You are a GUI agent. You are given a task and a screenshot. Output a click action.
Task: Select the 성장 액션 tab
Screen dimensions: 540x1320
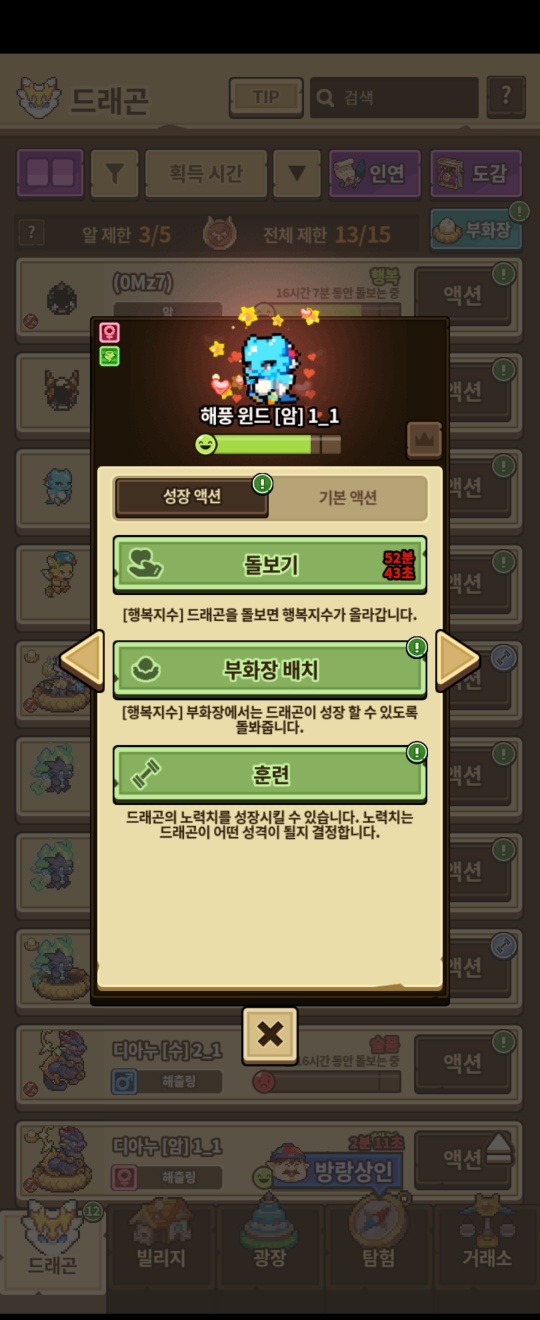coord(191,497)
